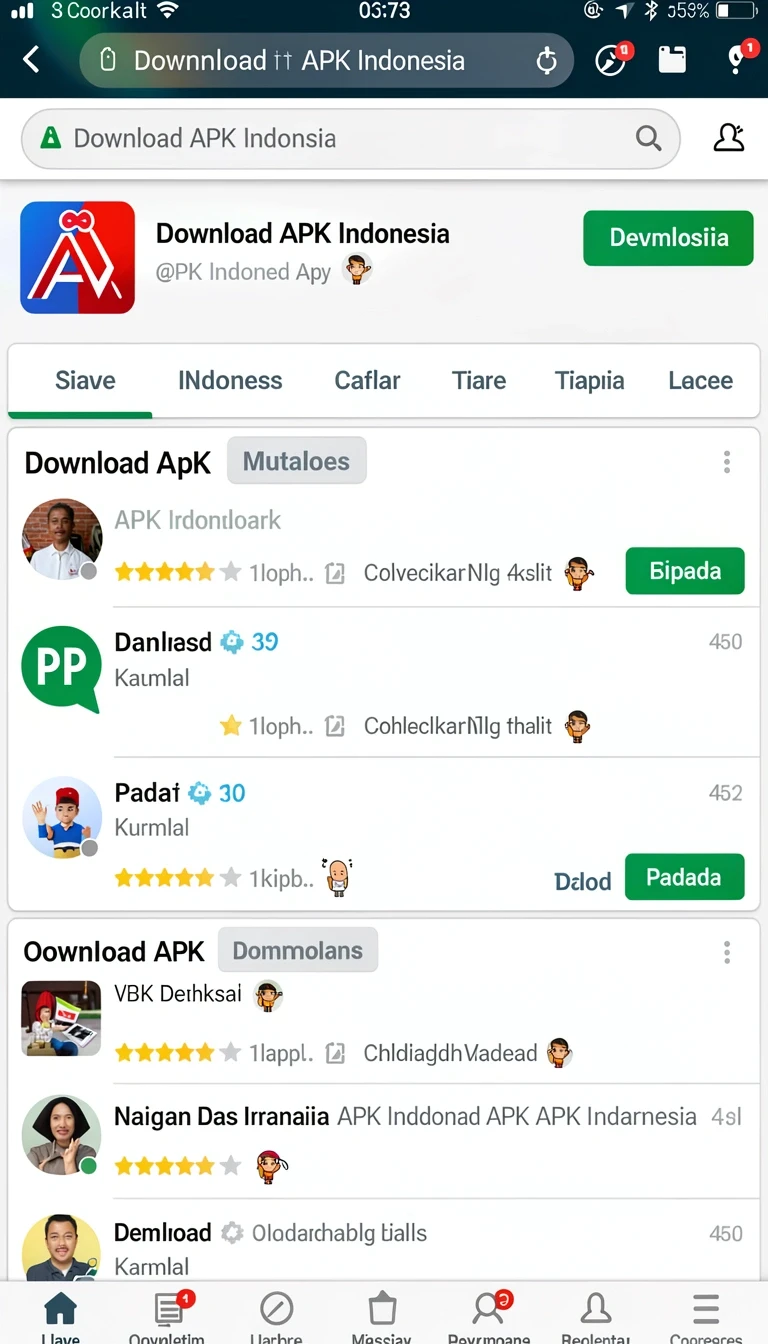Tap the Dommolans chip
Screen dimensions: 768x1344
click(x=298, y=950)
